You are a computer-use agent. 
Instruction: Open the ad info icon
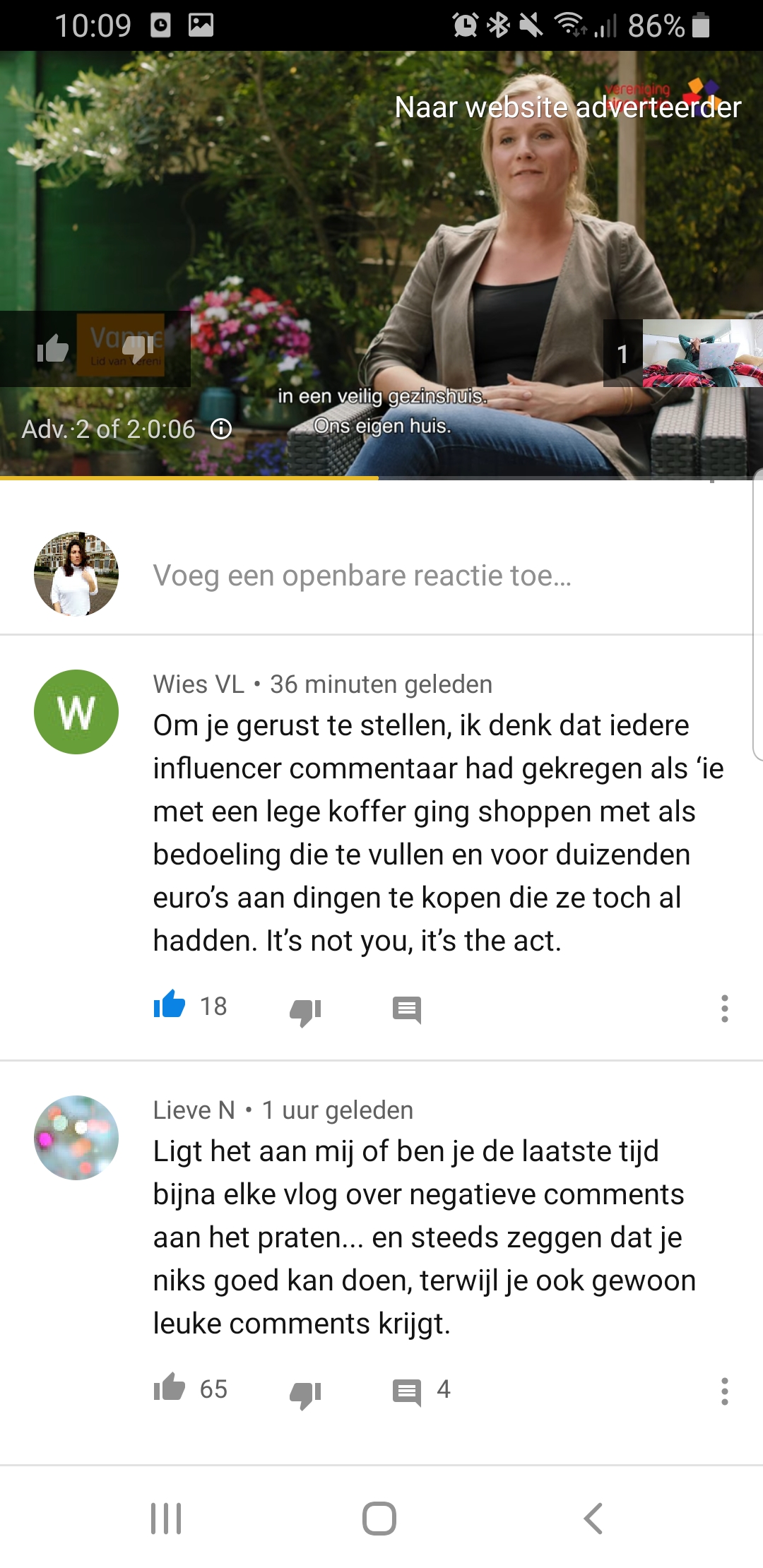[x=221, y=429]
